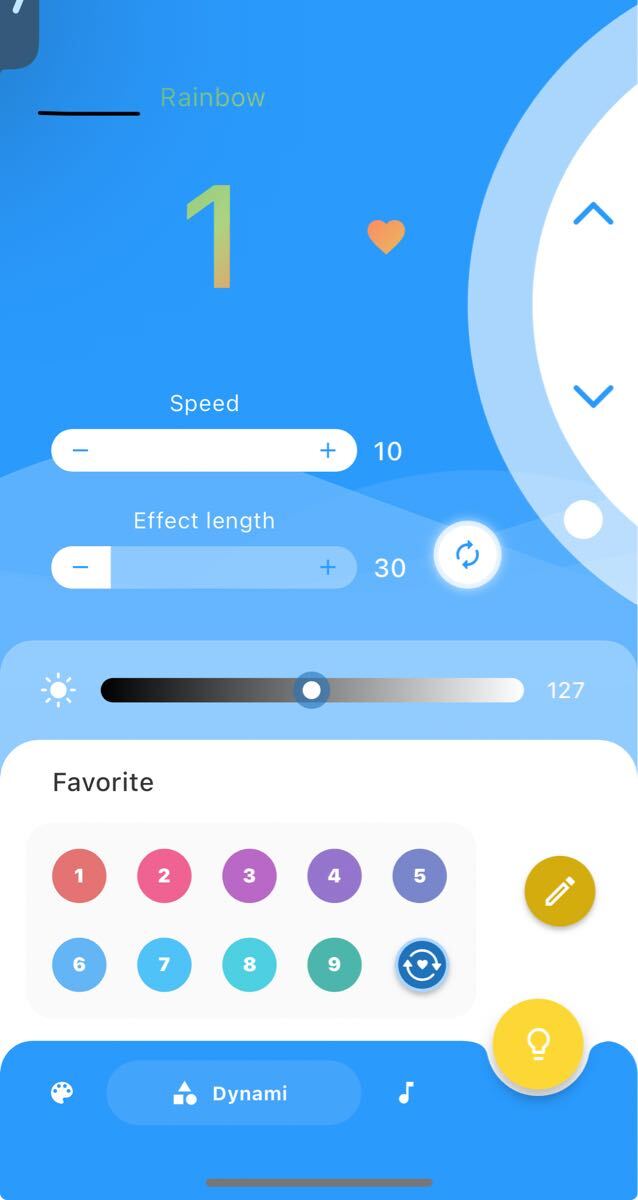Decrease Effect length with the minus button
The height and width of the screenshot is (1200, 638).
click(x=81, y=568)
